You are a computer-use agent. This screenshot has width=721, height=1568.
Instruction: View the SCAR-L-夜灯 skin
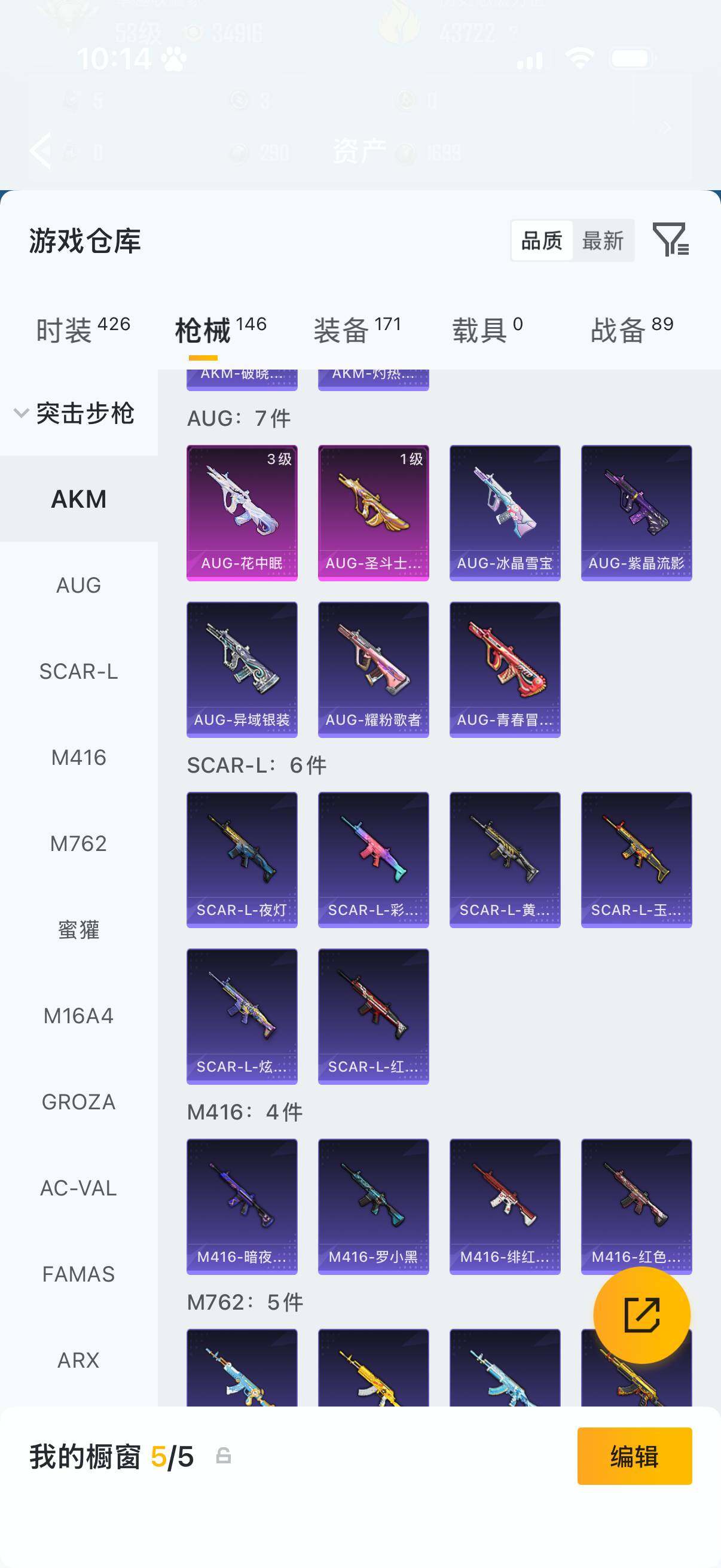click(242, 859)
